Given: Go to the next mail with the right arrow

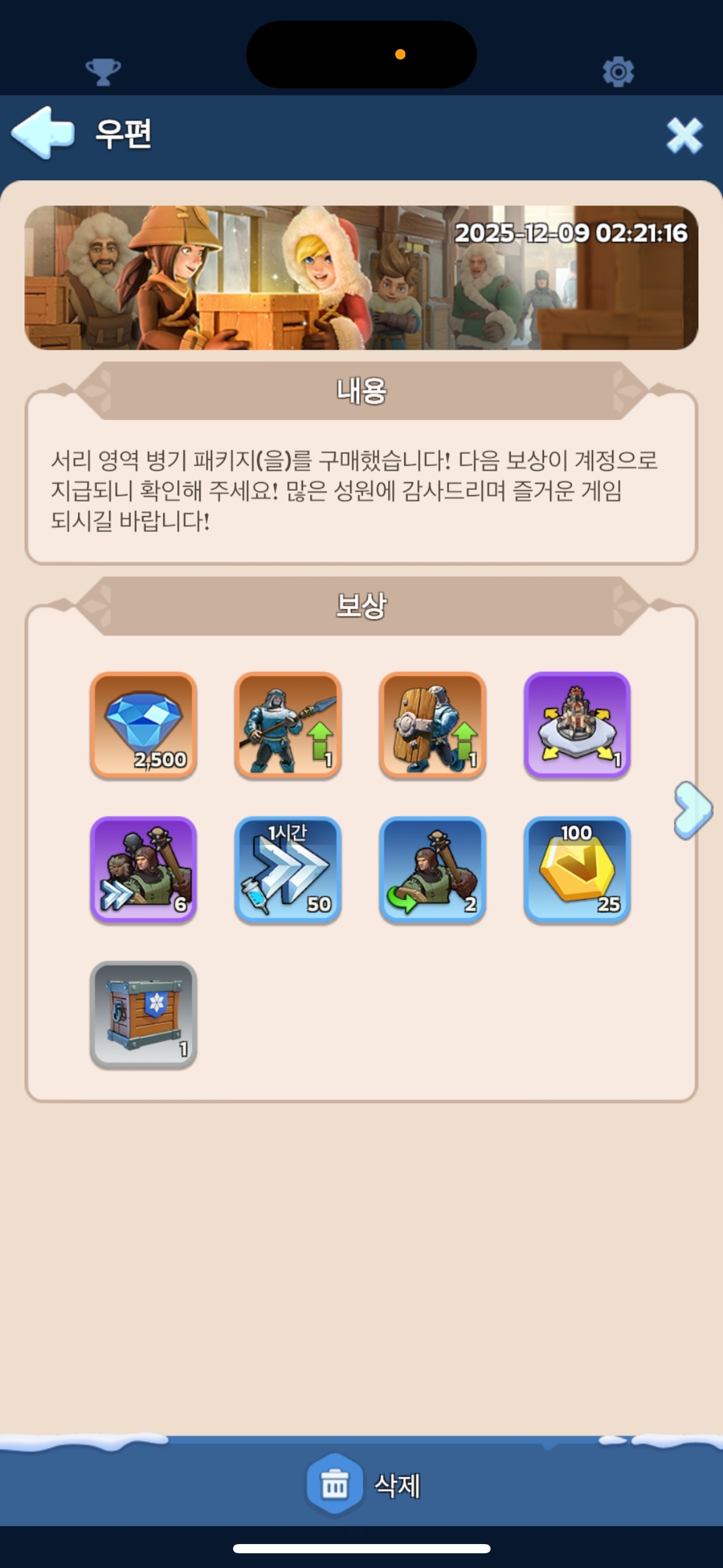Looking at the screenshot, I should (x=692, y=809).
